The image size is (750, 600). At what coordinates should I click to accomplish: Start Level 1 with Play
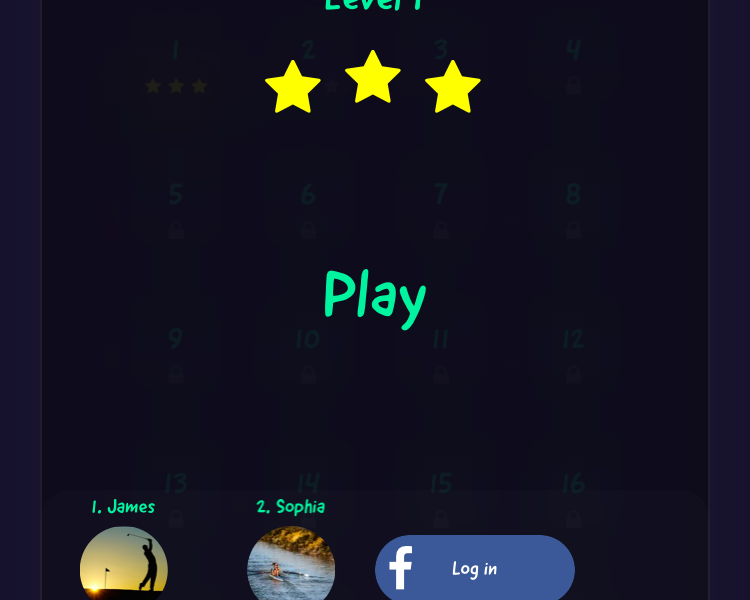tap(375, 297)
